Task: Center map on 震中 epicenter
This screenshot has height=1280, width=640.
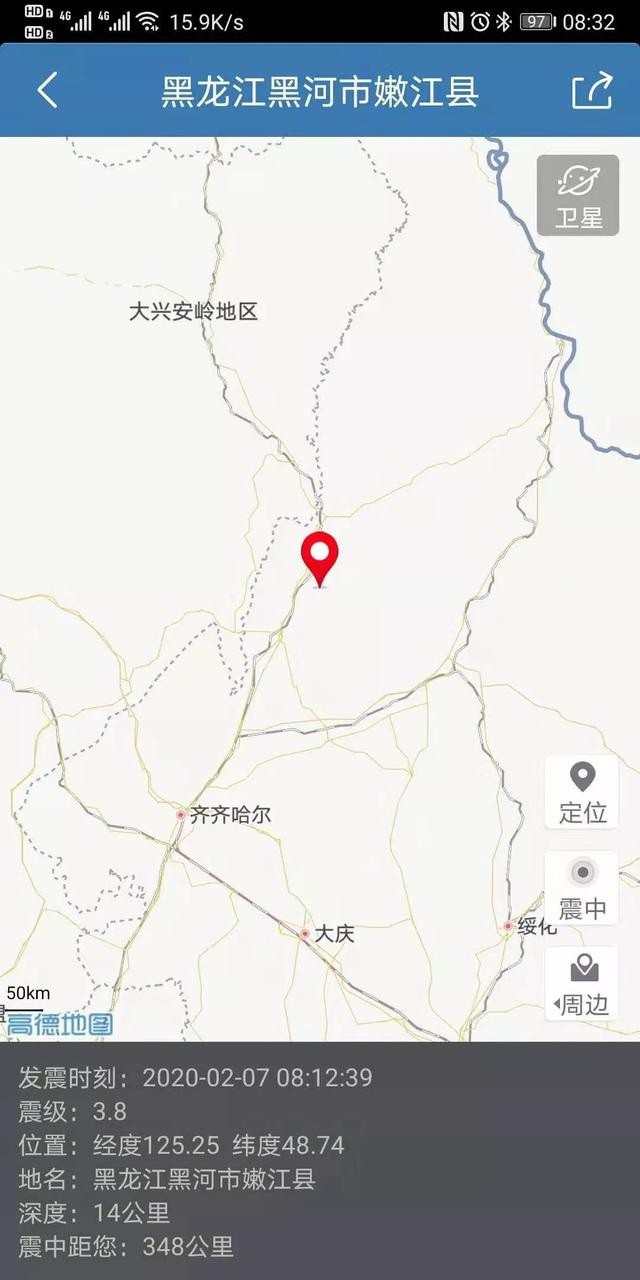Action: point(582,888)
